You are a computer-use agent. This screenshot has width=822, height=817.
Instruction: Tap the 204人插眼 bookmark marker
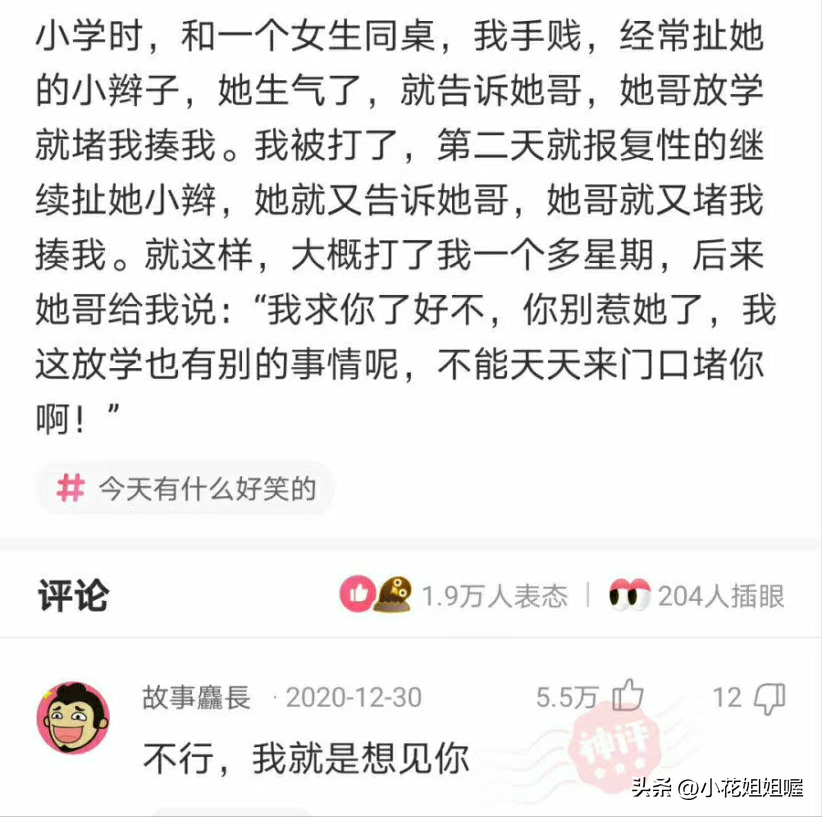click(698, 596)
